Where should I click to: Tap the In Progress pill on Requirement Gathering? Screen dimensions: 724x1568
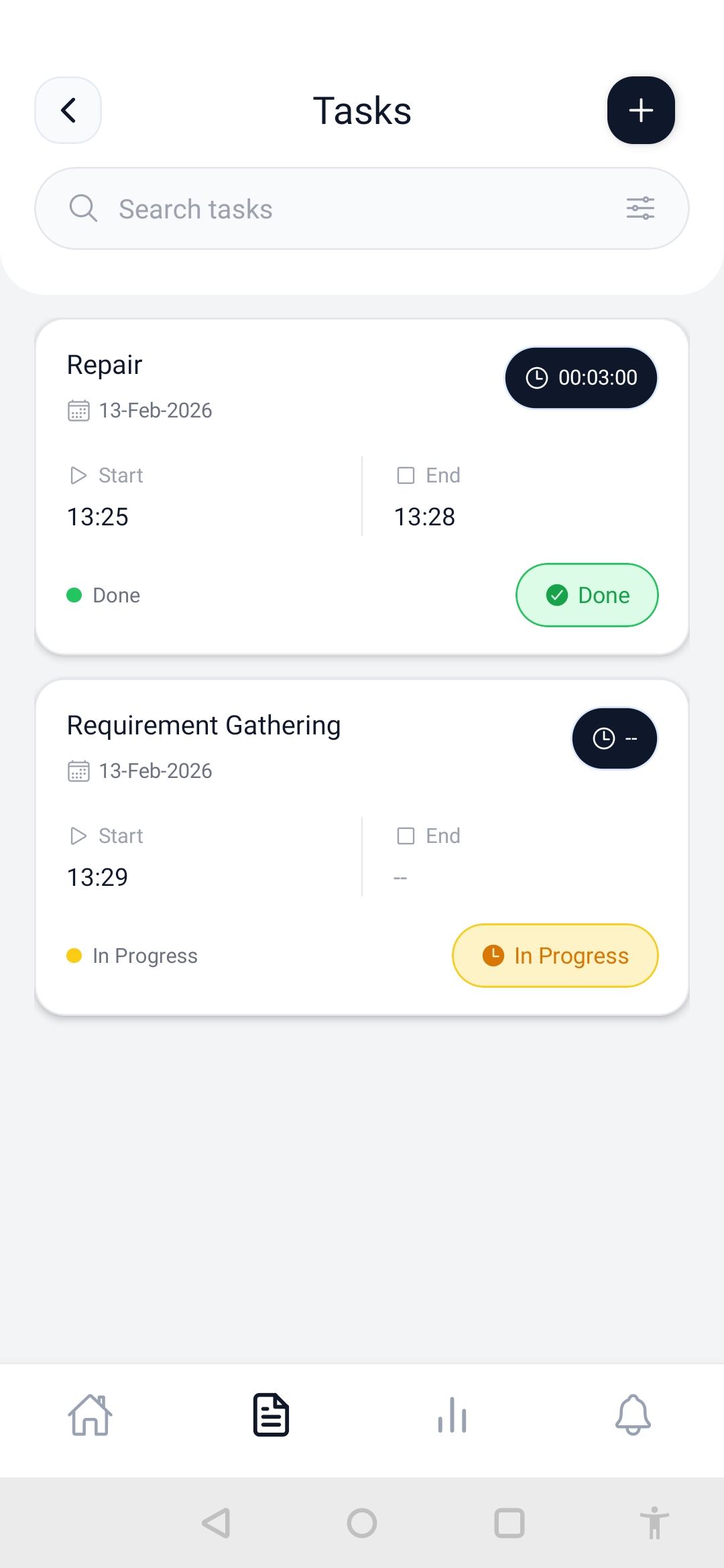(554, 956)
